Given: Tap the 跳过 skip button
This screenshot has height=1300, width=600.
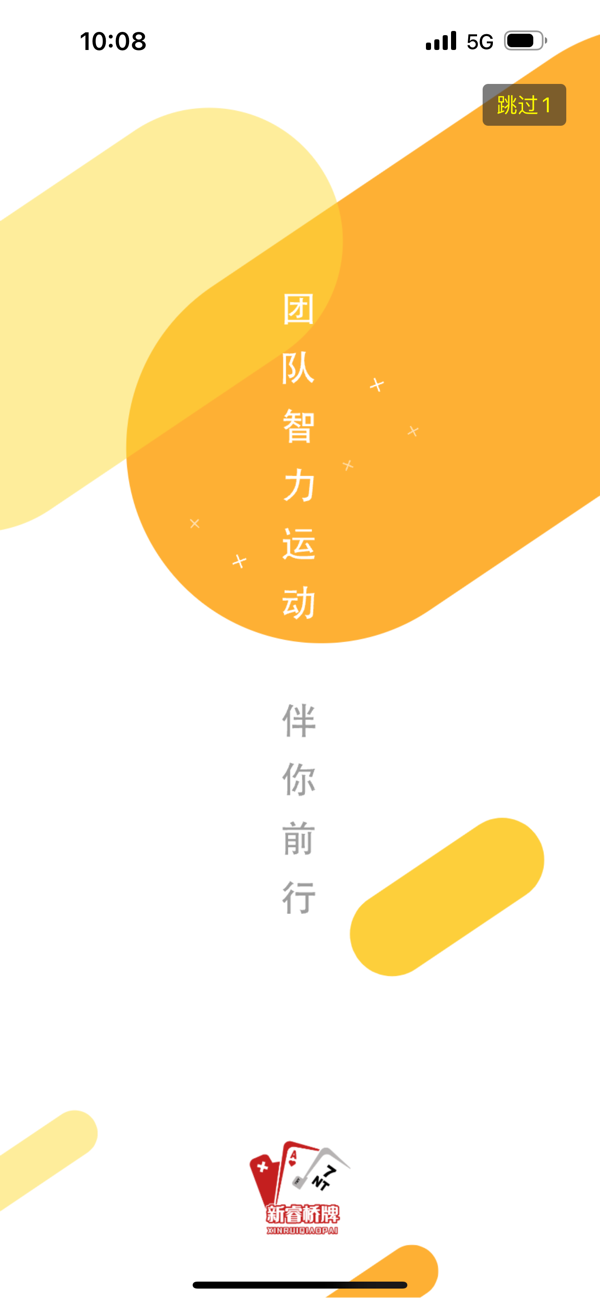Looking at the screenshot, I should [x=524, y=105].
